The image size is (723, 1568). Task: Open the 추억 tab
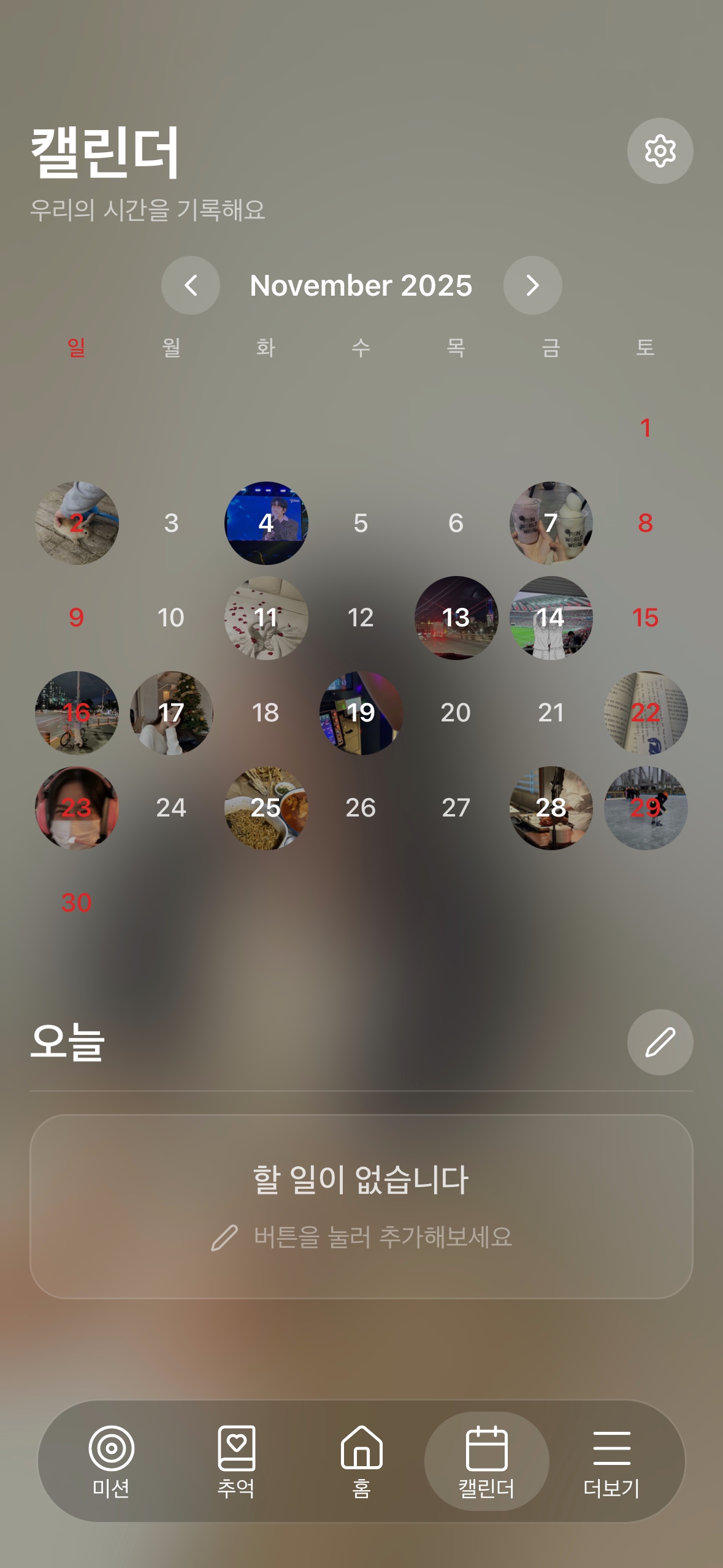(x=236, y=1461)
